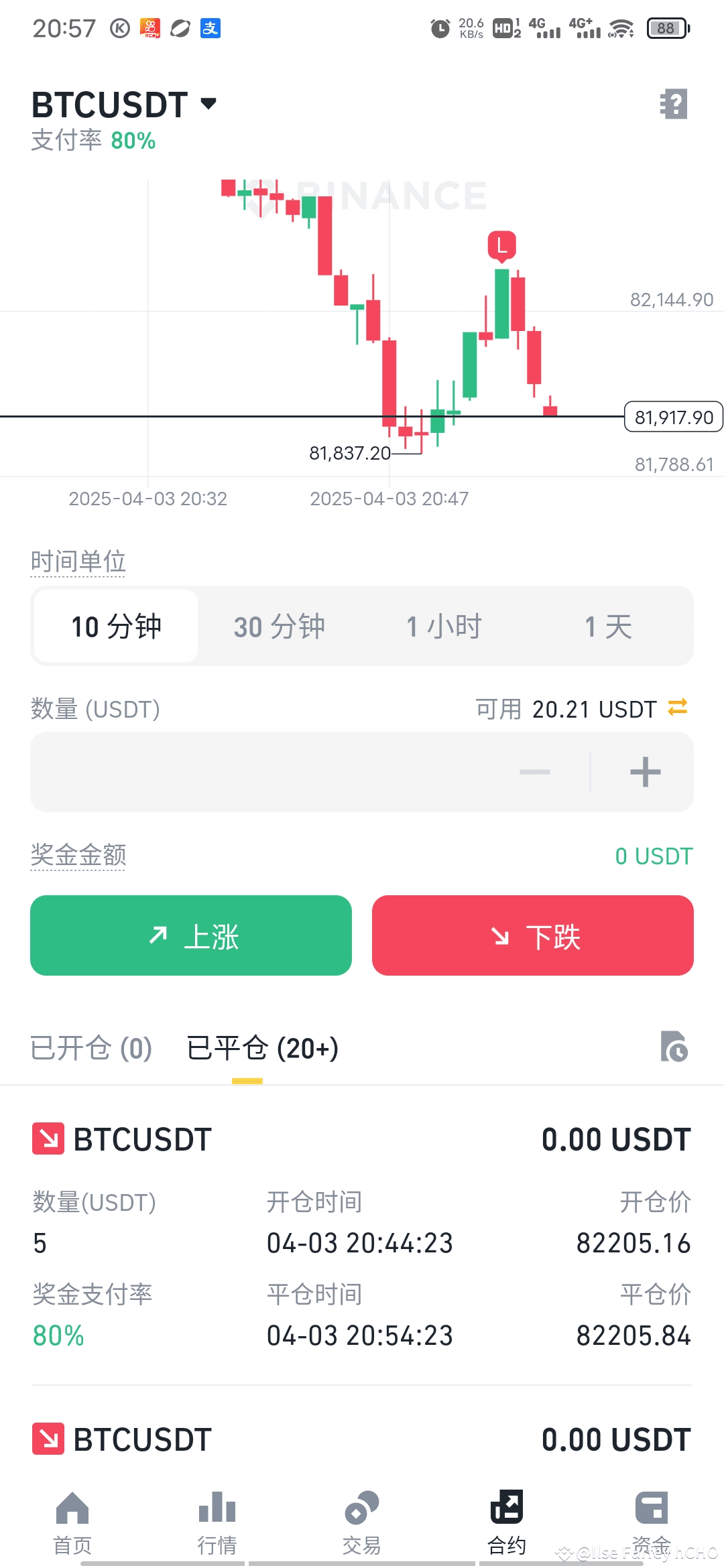
Task: Select the 10 分钟 time unit
Action: tap(116, 627)
